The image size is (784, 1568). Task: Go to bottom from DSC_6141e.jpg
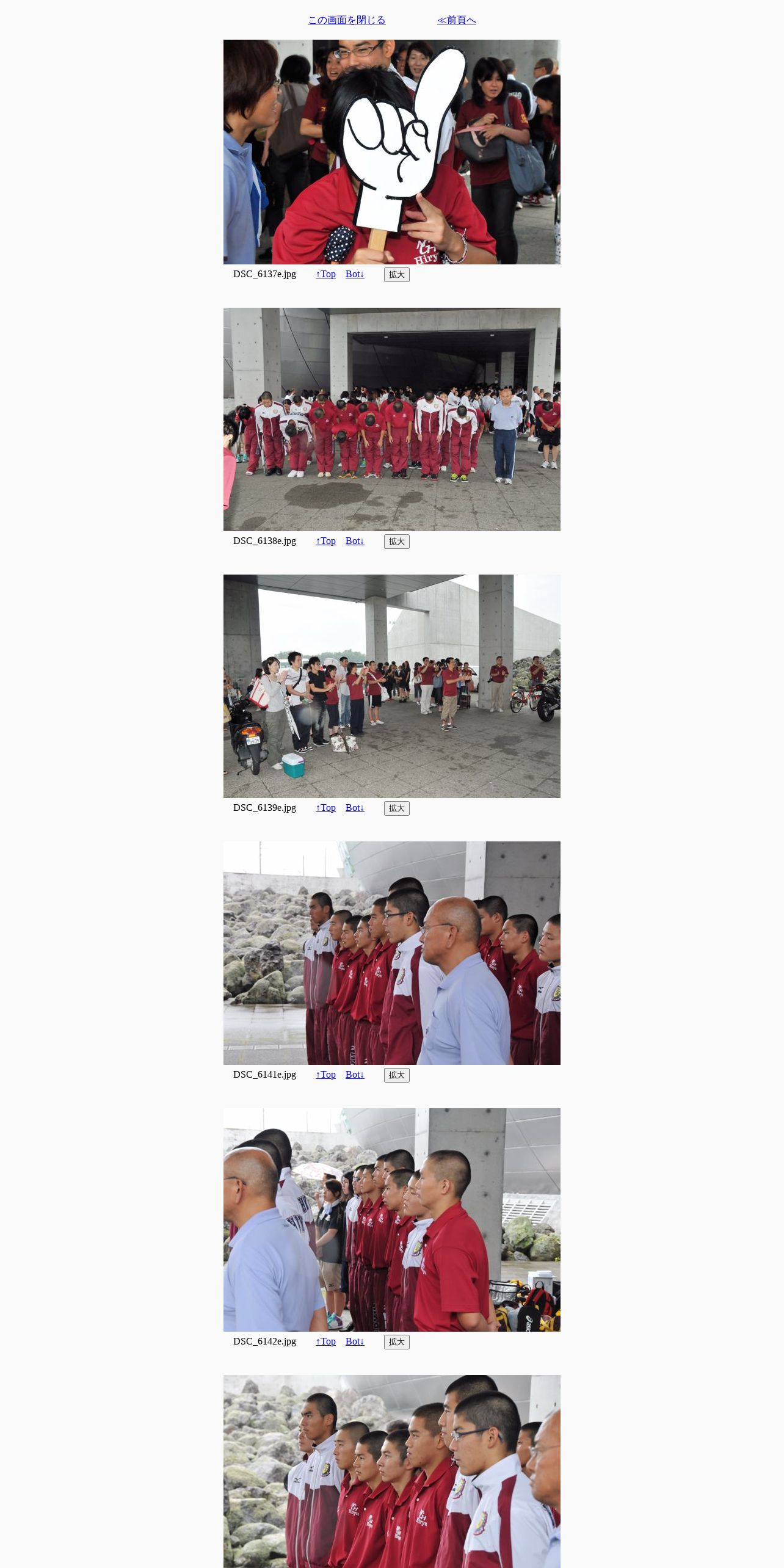point(355,1075)
